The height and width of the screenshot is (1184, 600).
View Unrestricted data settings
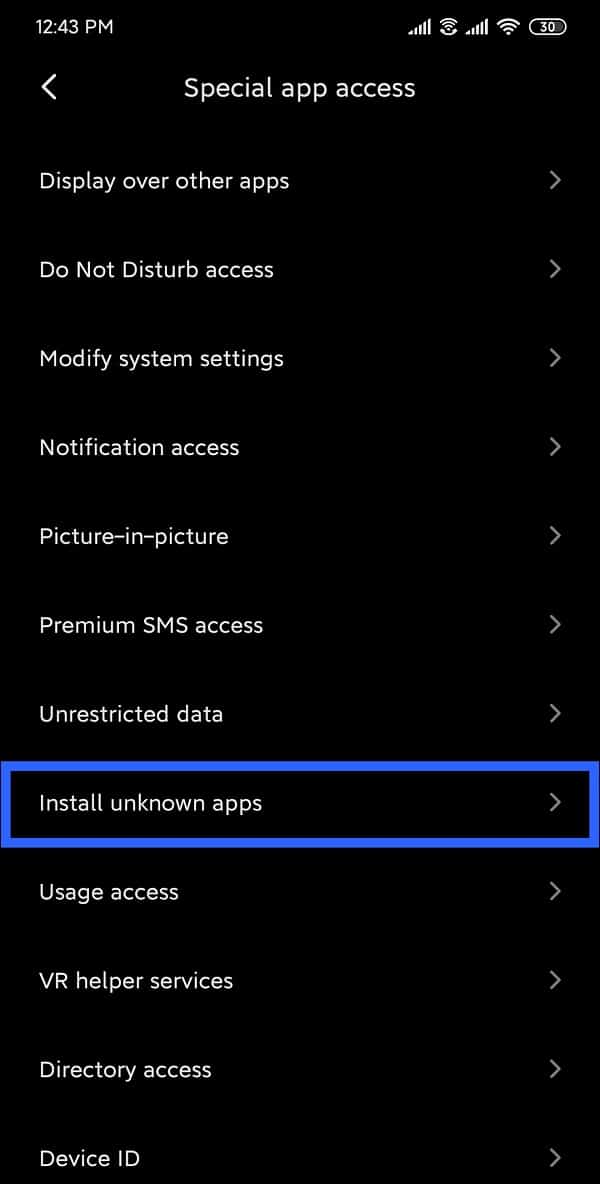[x=300, y=714]
